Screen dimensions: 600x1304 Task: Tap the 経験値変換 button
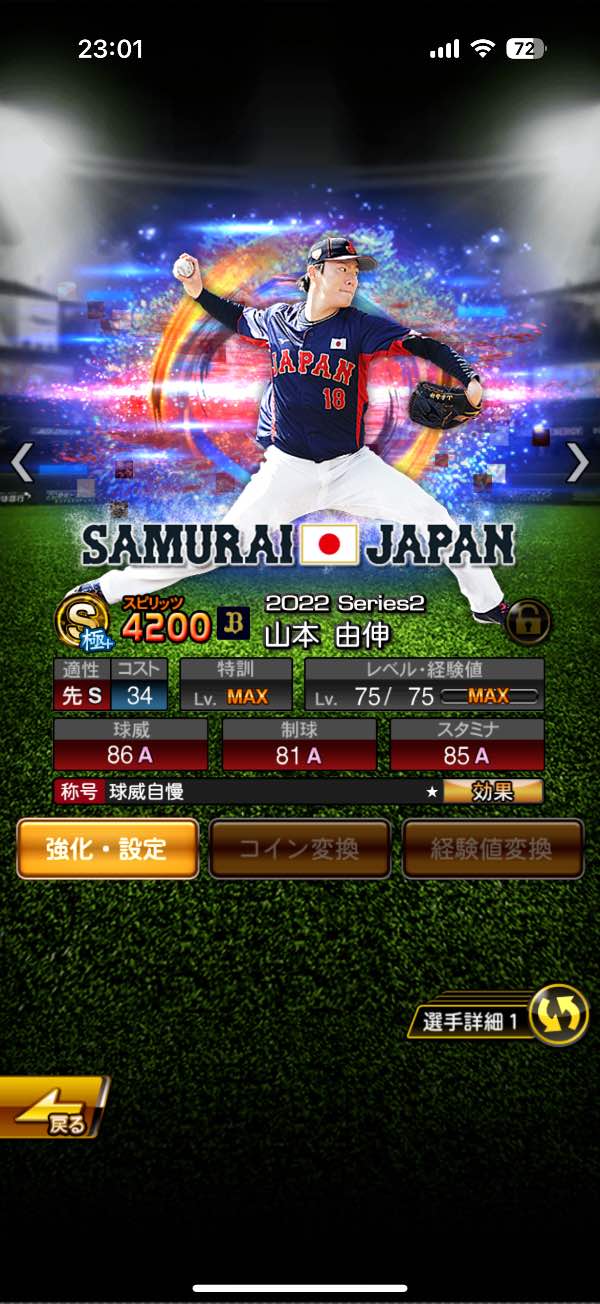[492, 849]
